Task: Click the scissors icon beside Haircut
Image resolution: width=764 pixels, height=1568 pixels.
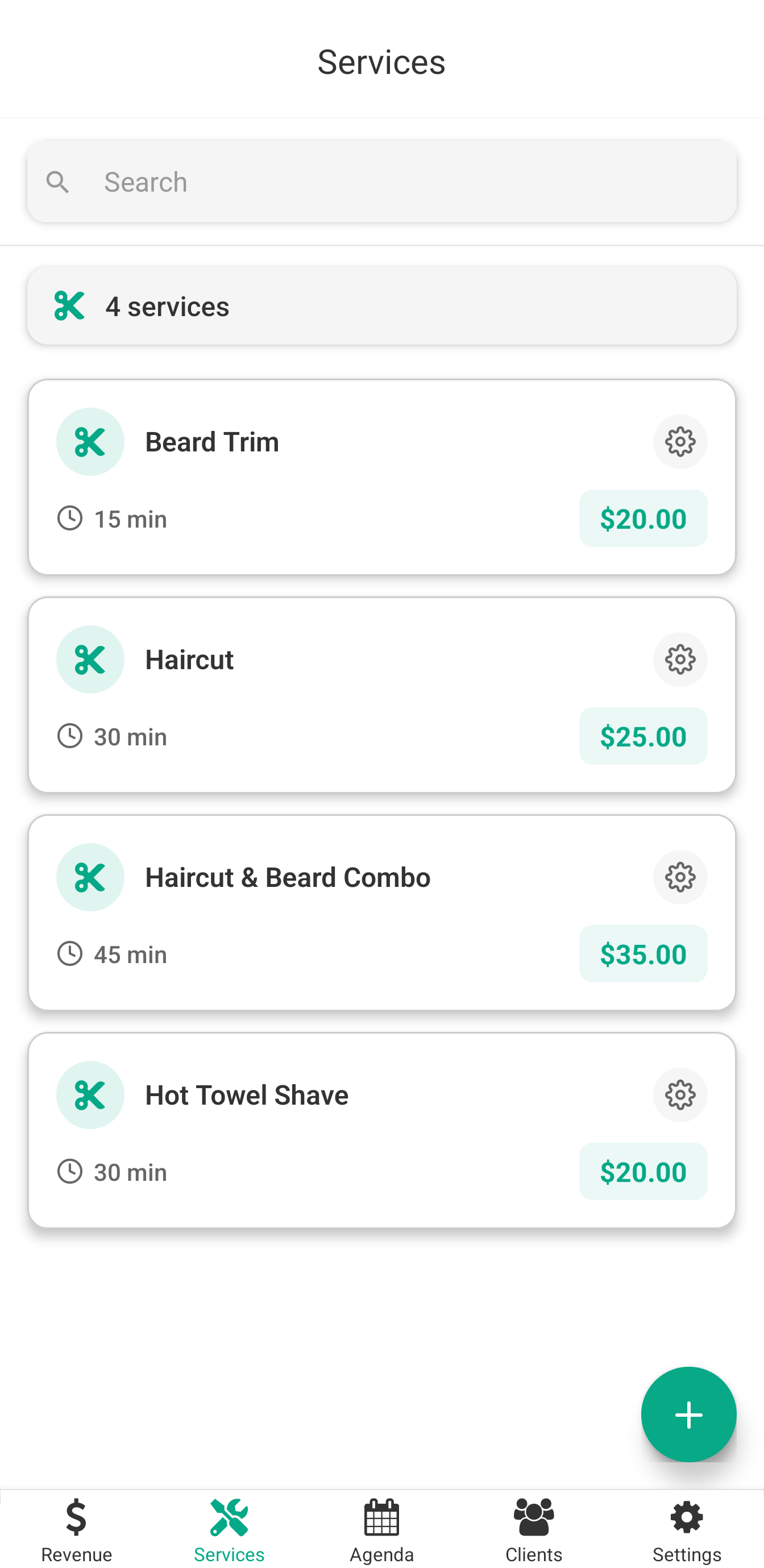Action: click(90, 659)
